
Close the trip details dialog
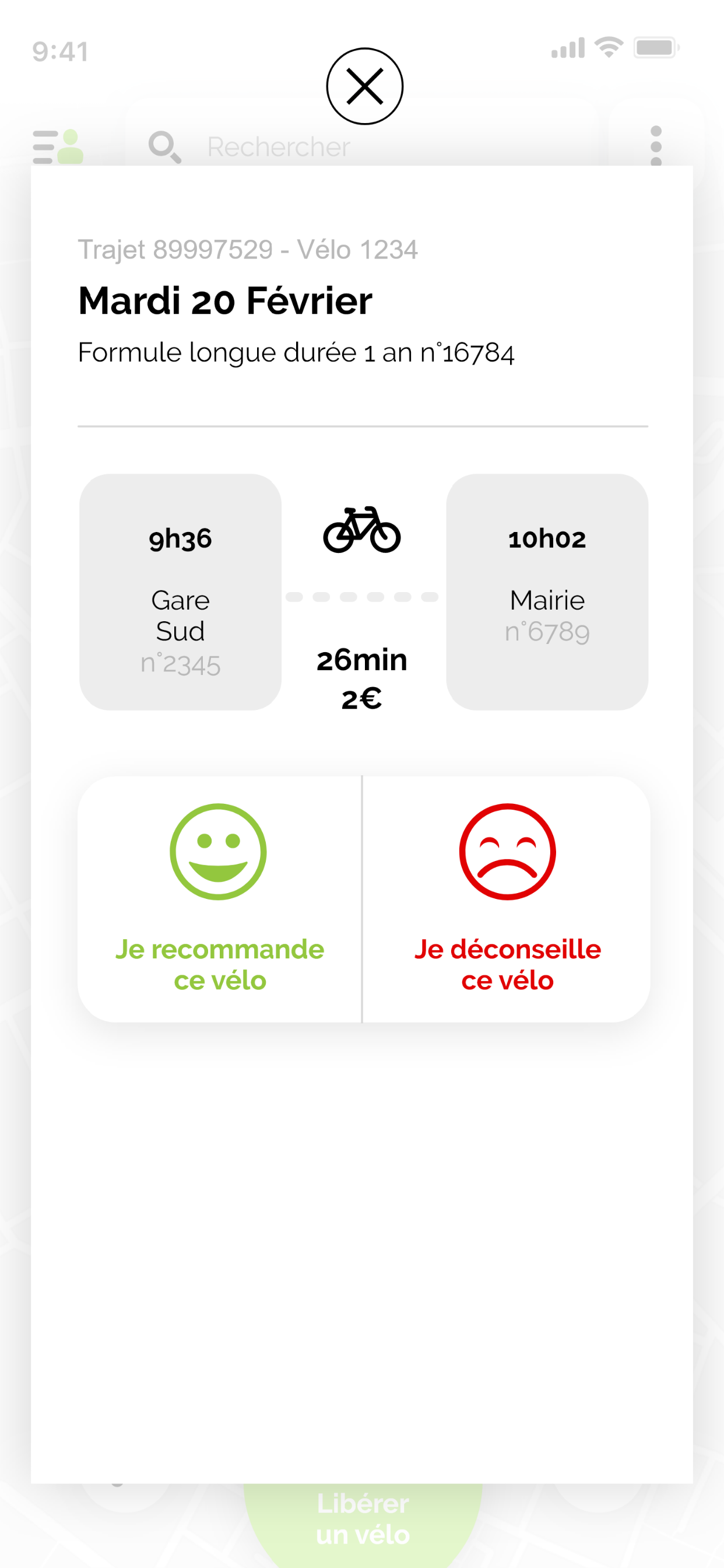pos(364,86)
